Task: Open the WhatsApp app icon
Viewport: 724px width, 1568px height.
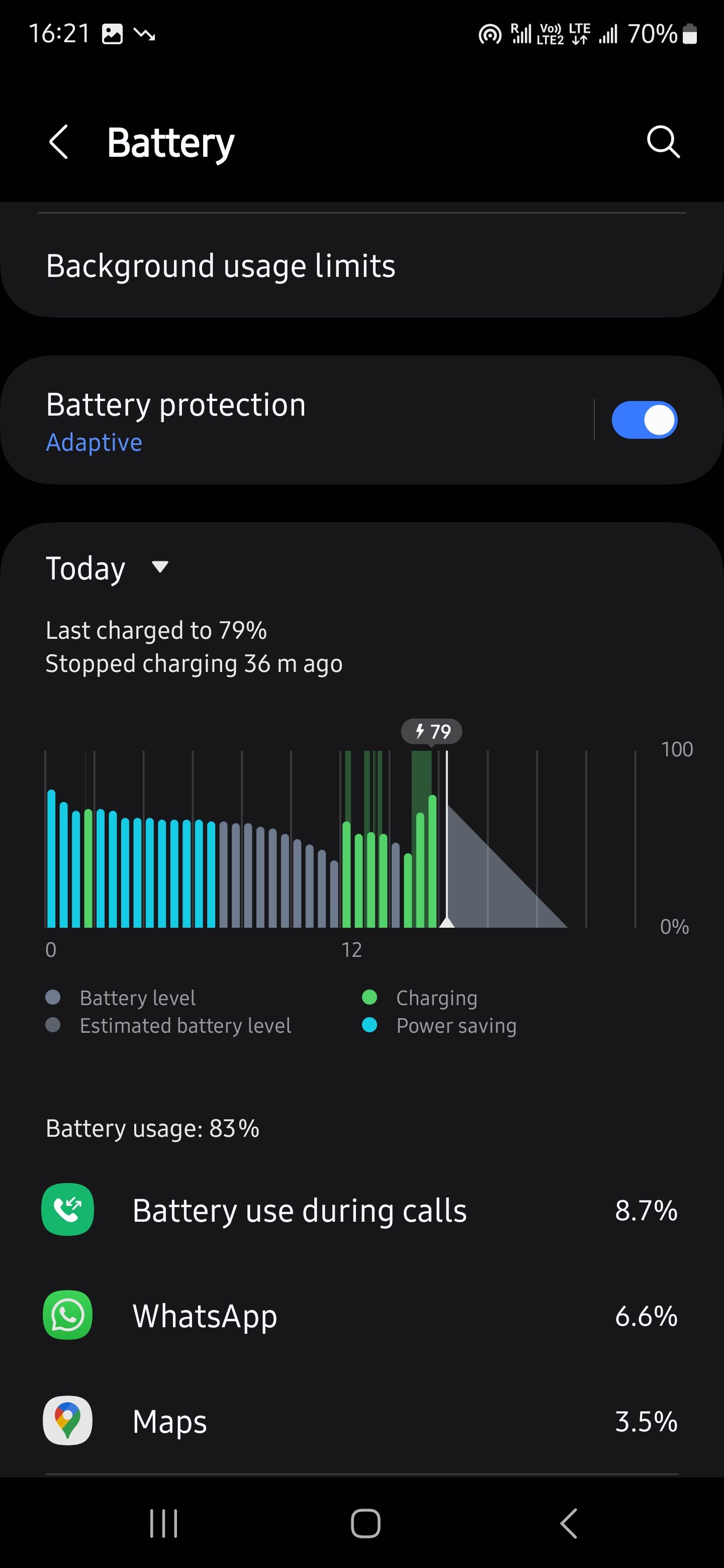Action: pyautogui.click(x=67, y=1316)
